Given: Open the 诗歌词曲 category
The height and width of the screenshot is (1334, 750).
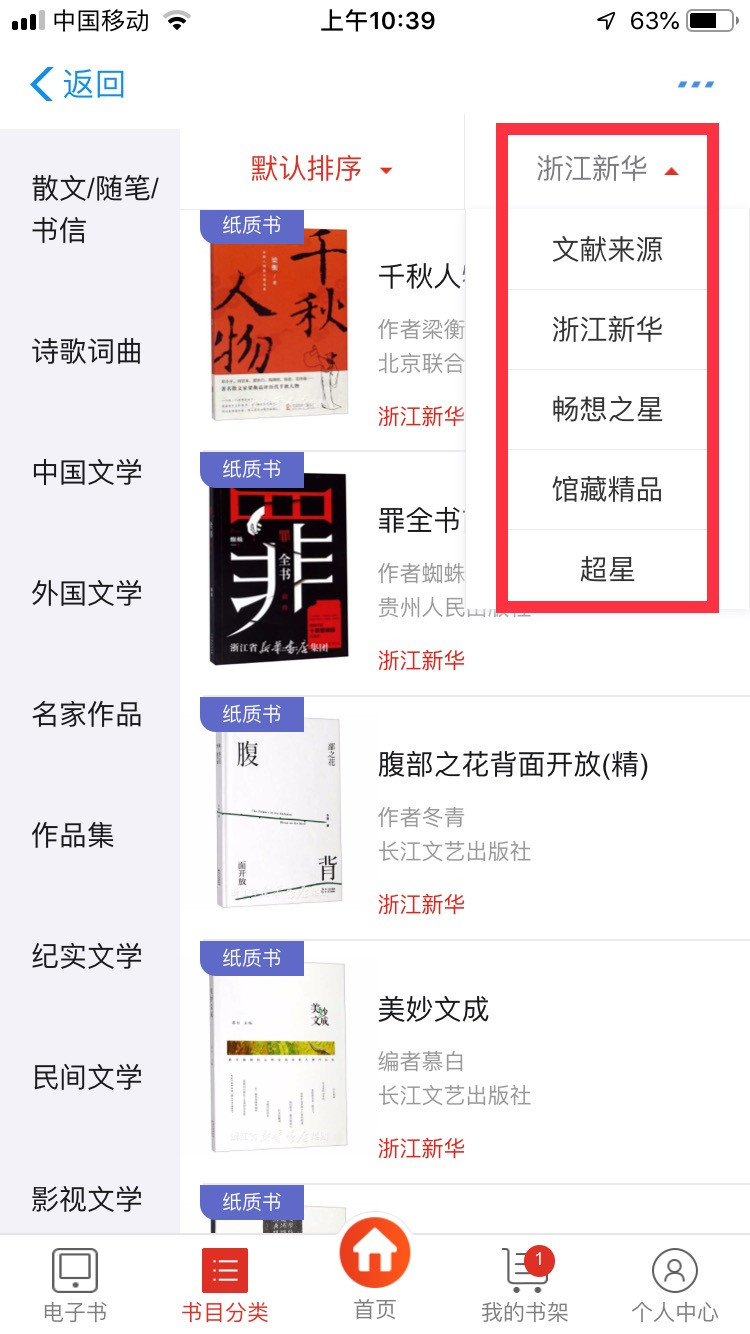Looking at the screenshot, I should [x=87, y=352].
